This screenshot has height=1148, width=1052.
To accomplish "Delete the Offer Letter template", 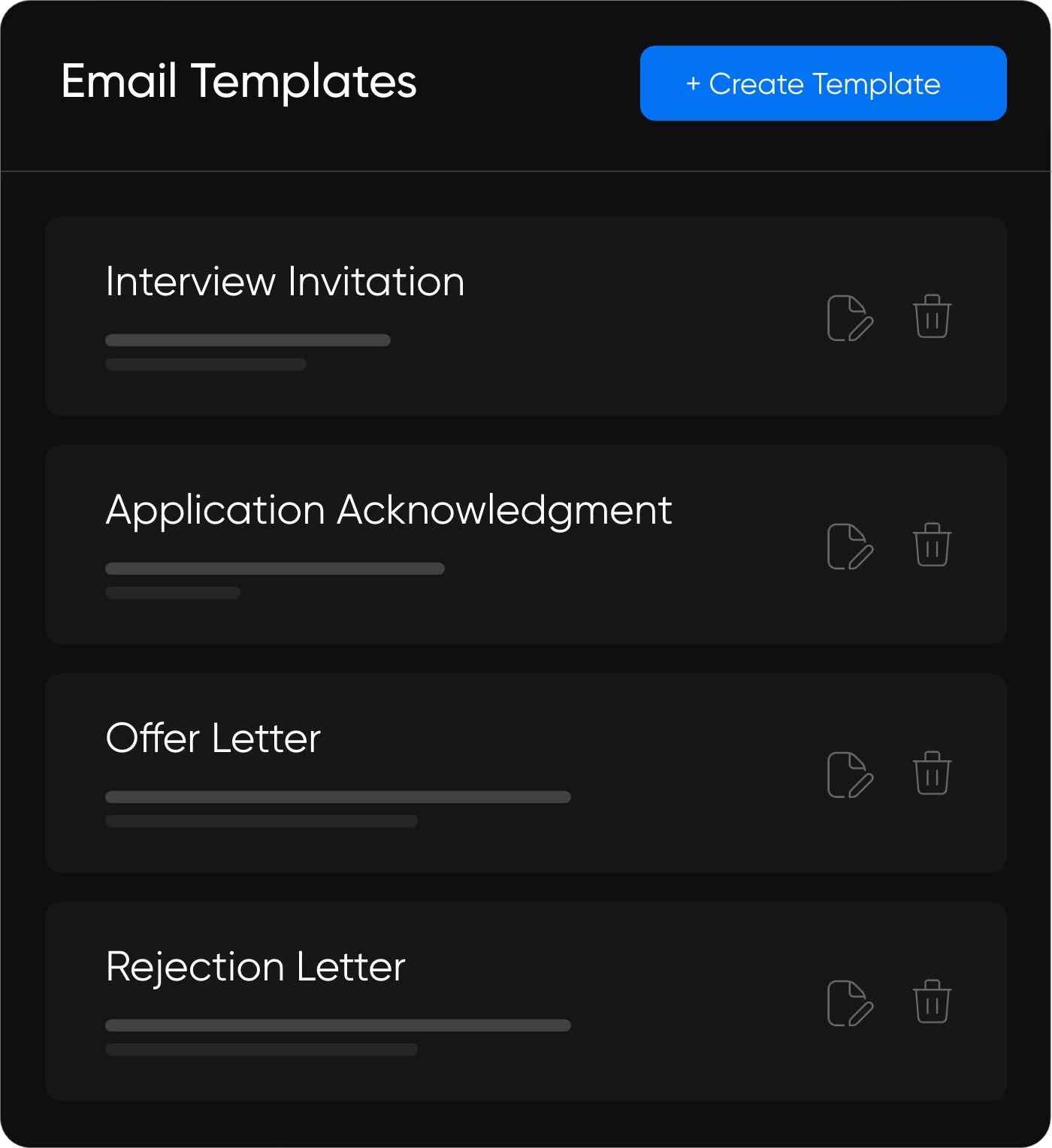I will coord(932,773).
